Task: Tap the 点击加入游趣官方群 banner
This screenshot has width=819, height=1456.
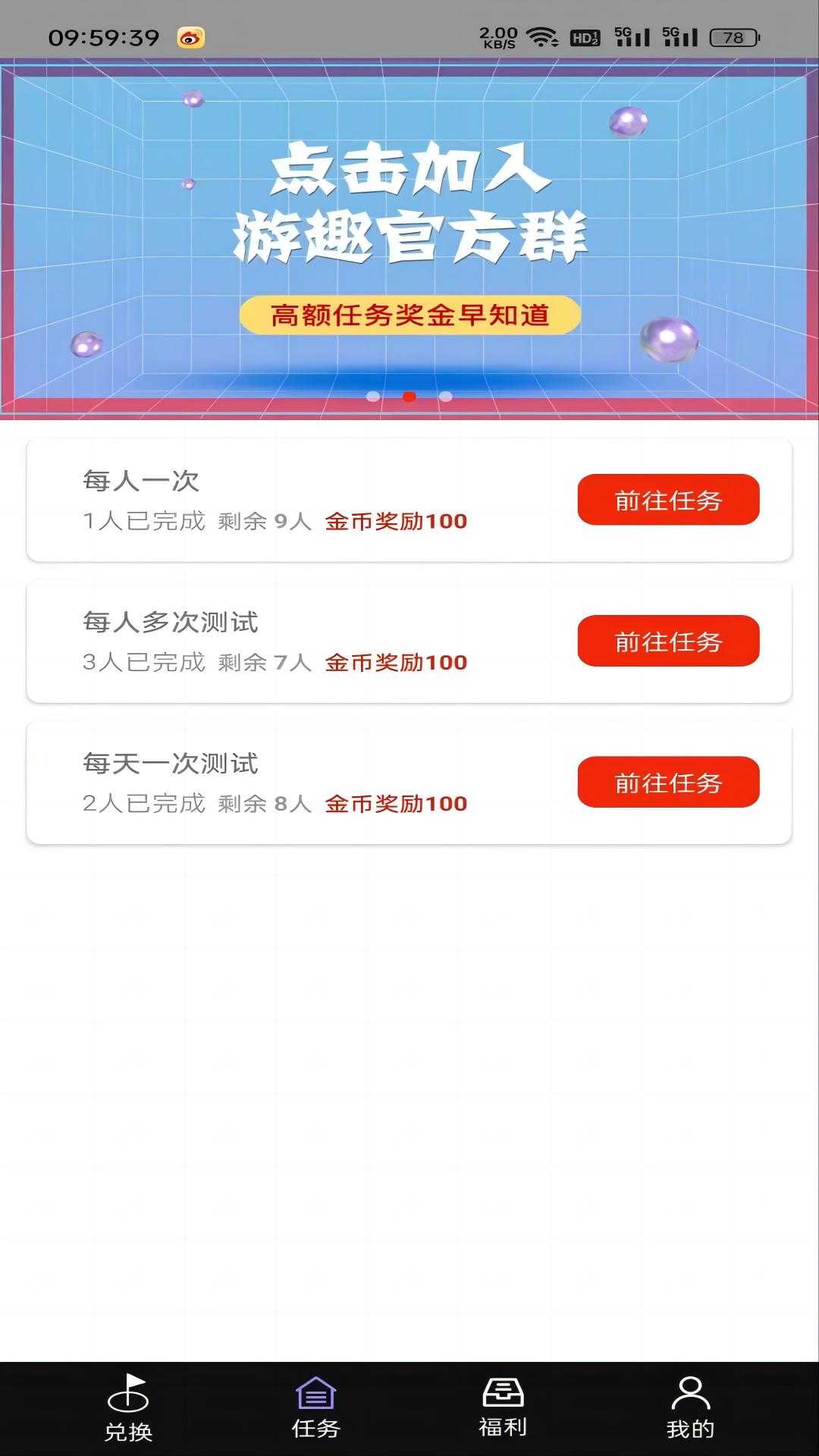Action: (x=409, y=205)
